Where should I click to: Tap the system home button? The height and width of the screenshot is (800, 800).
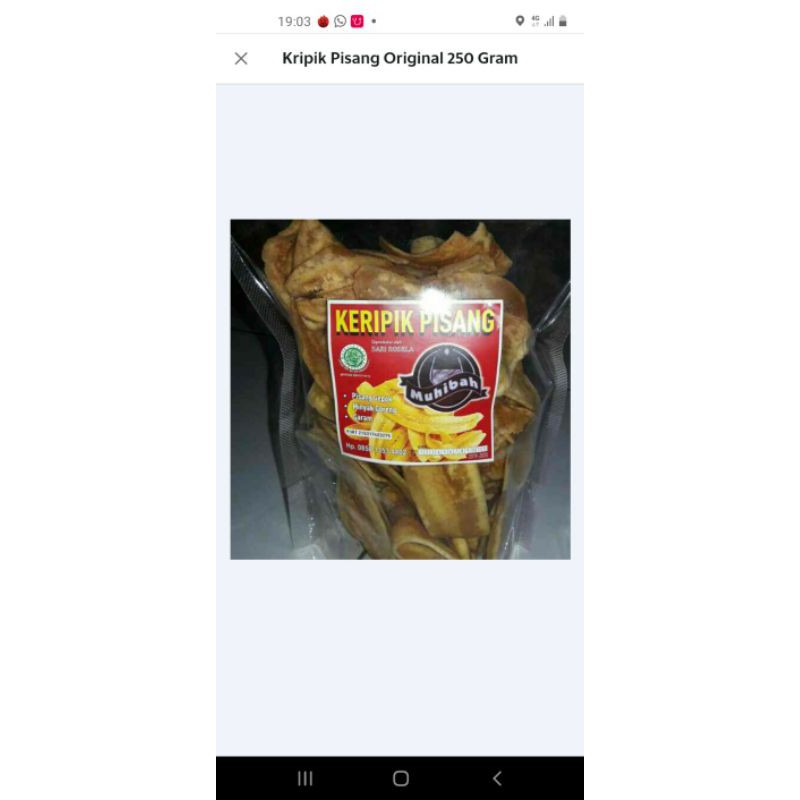[x=401, y=778]
